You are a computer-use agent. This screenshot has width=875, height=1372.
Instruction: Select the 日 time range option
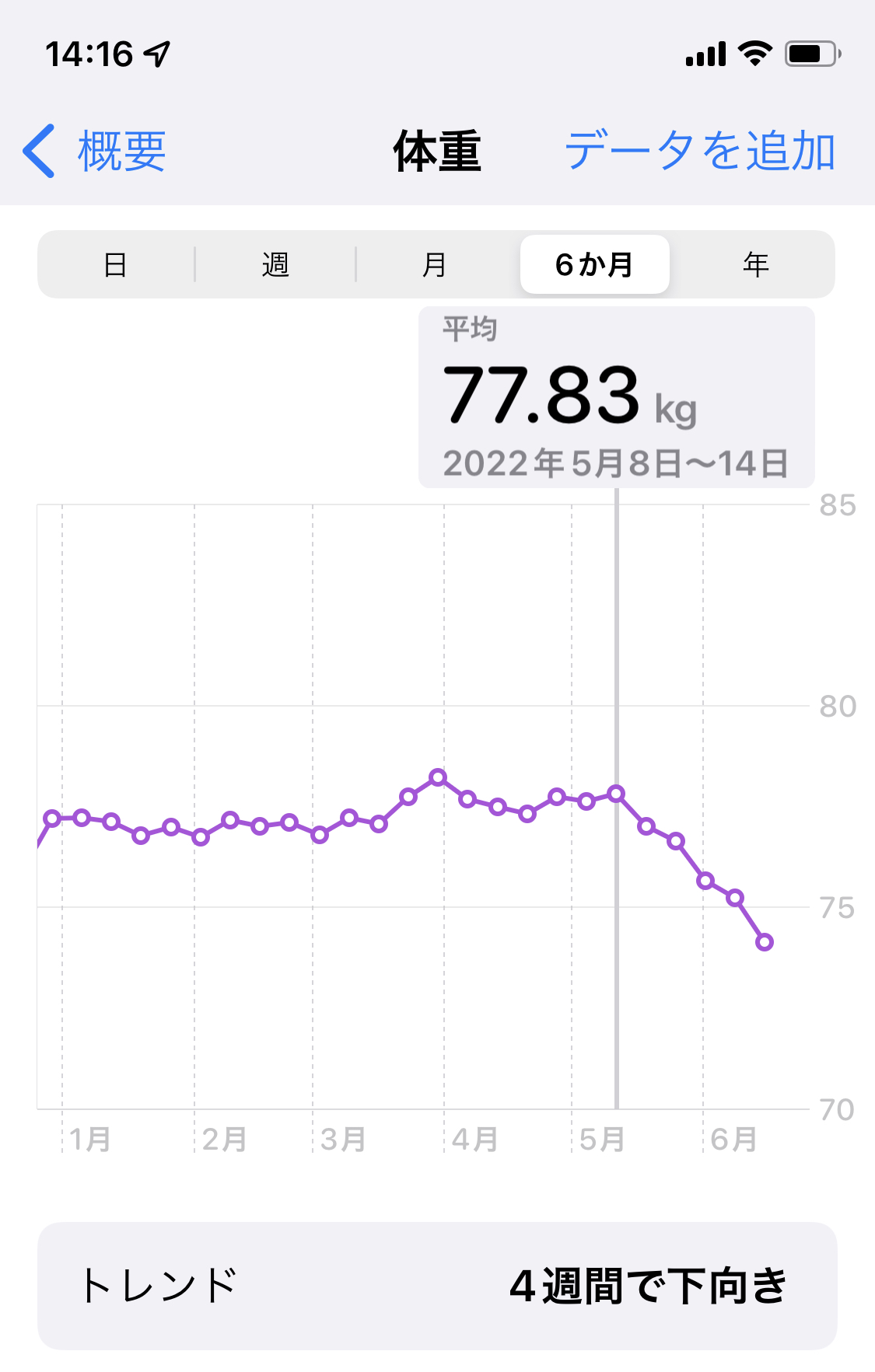tap(115, 264)
